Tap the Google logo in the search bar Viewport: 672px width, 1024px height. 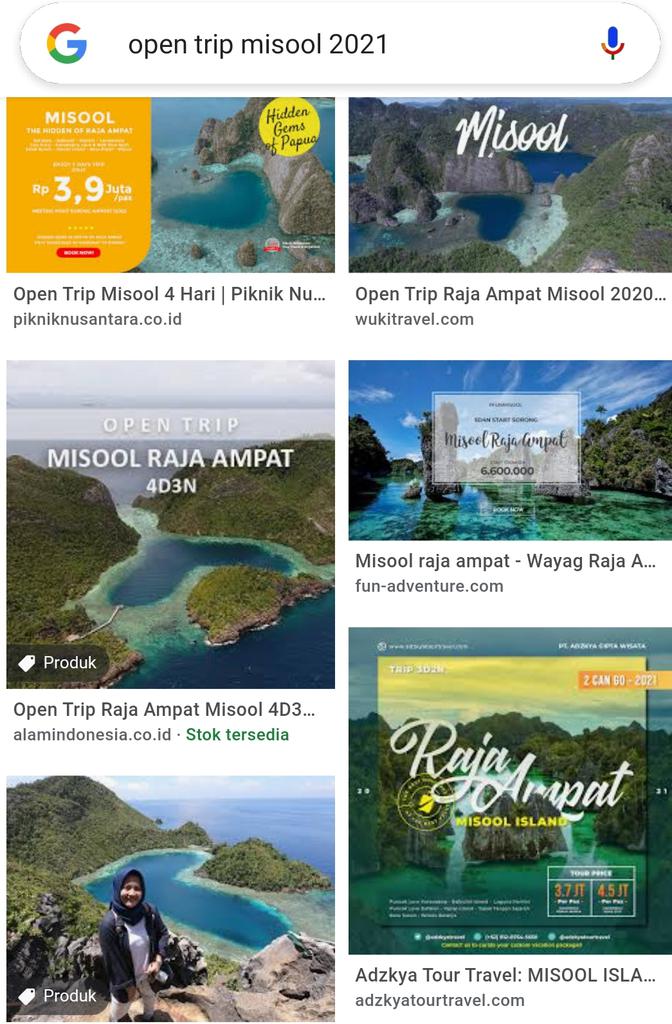(x=67, y=44)
